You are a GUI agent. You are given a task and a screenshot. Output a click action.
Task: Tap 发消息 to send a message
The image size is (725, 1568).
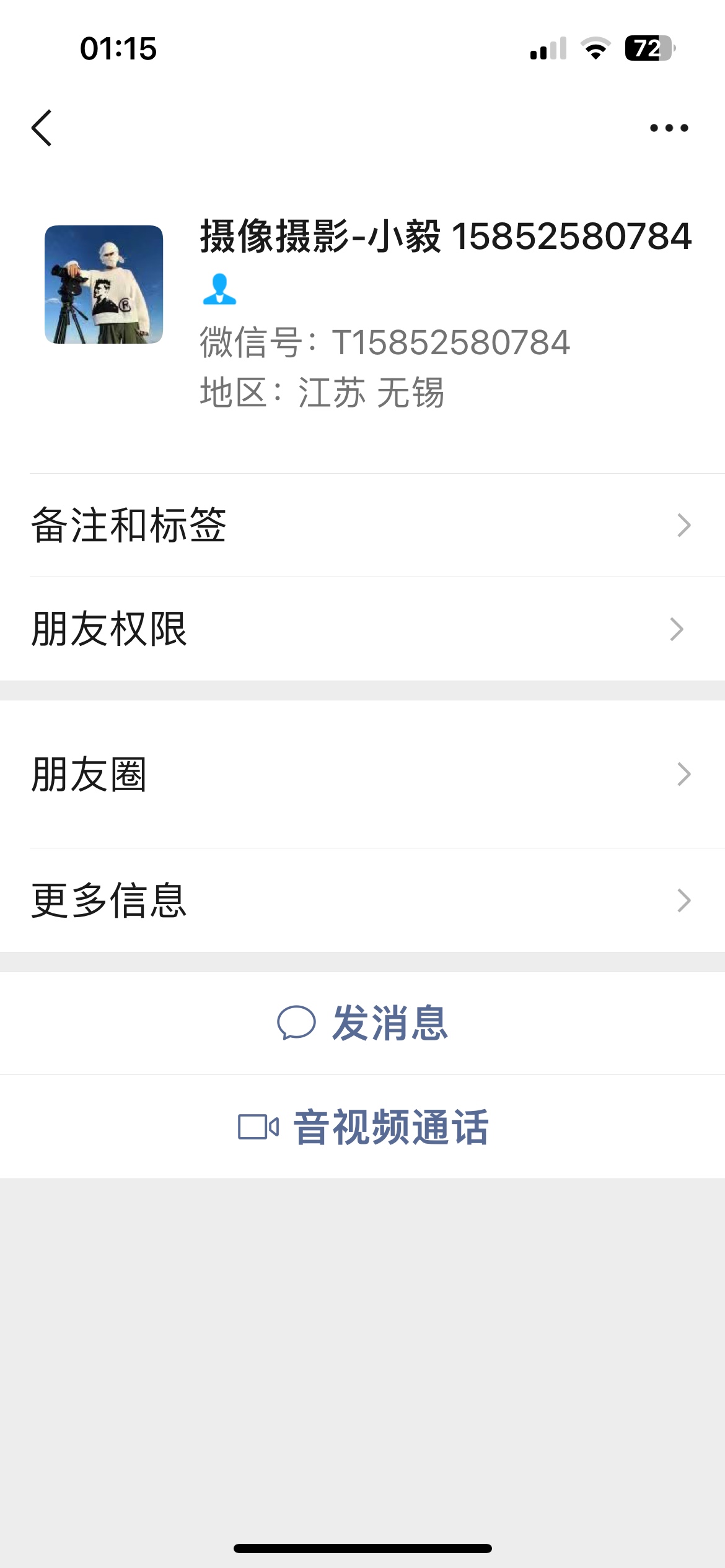point(362,1023)
